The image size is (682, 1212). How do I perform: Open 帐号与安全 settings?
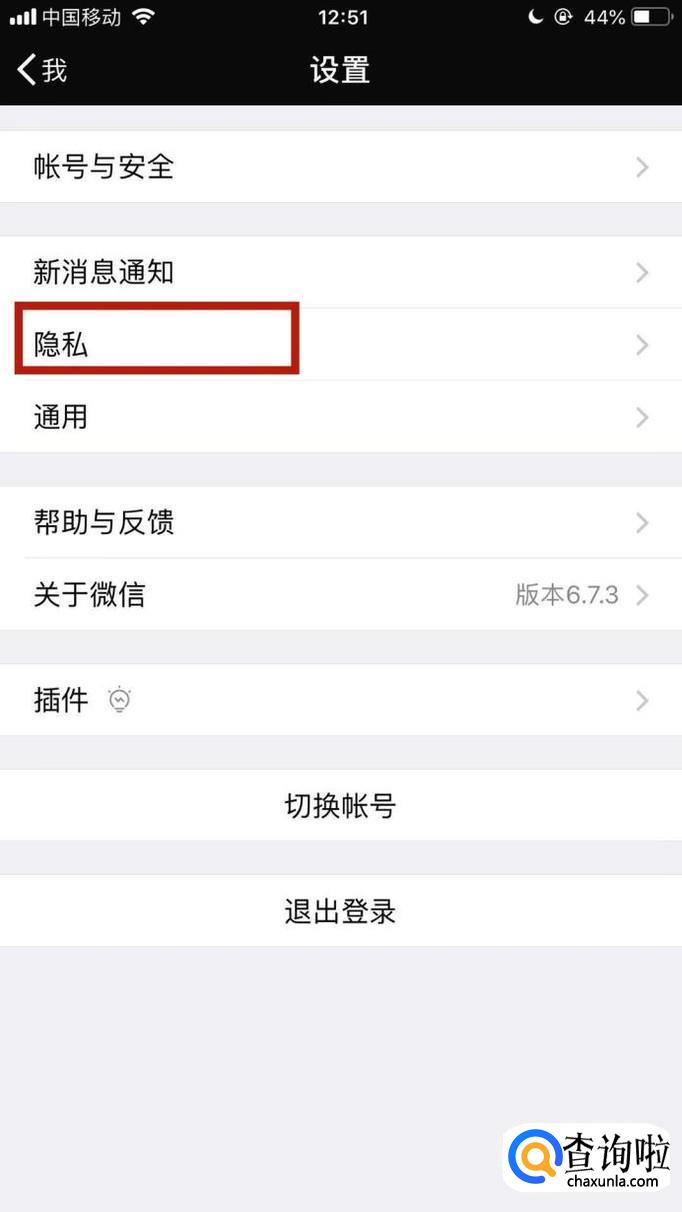341,166
